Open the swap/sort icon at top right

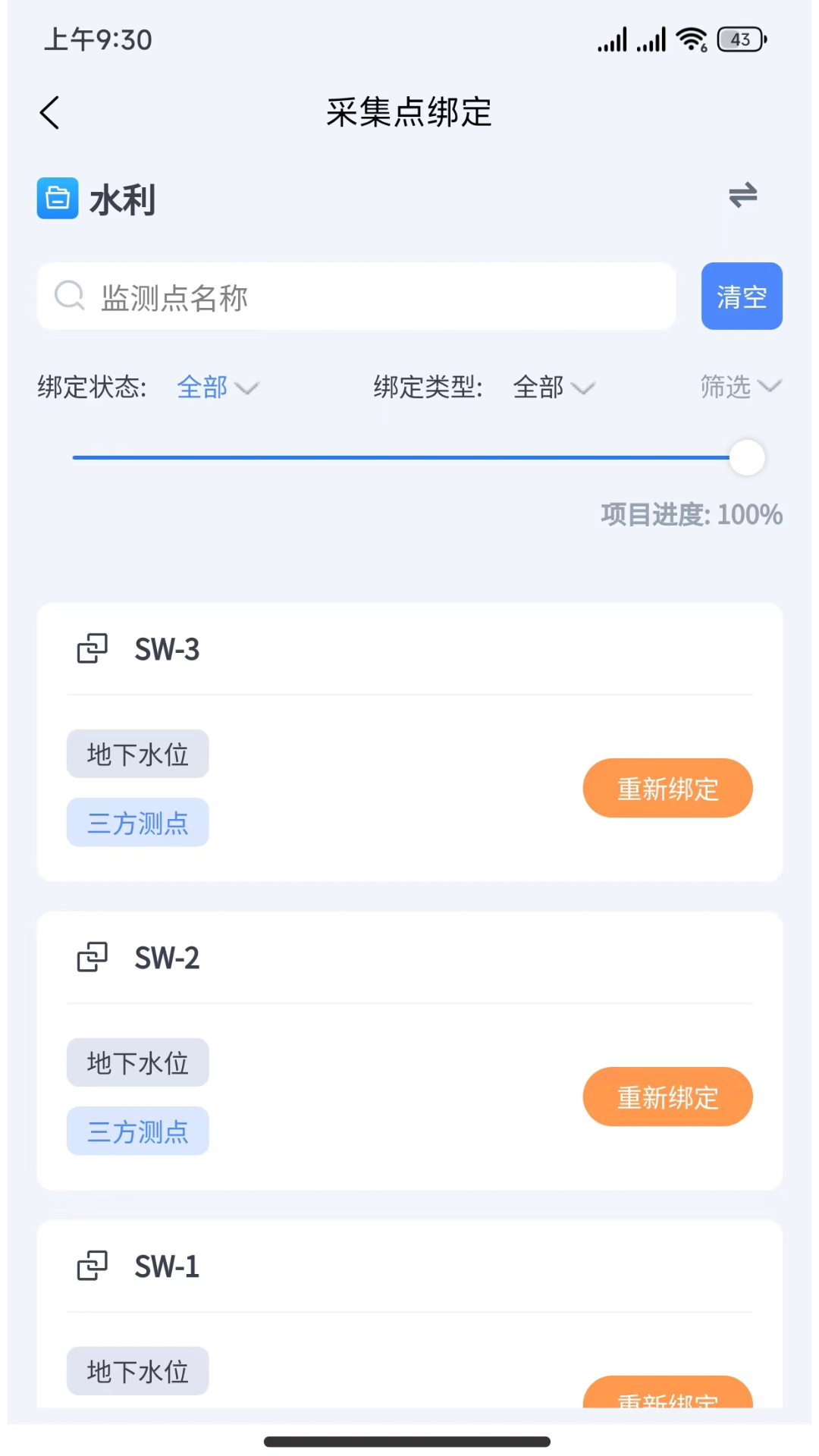coord(744,196)
